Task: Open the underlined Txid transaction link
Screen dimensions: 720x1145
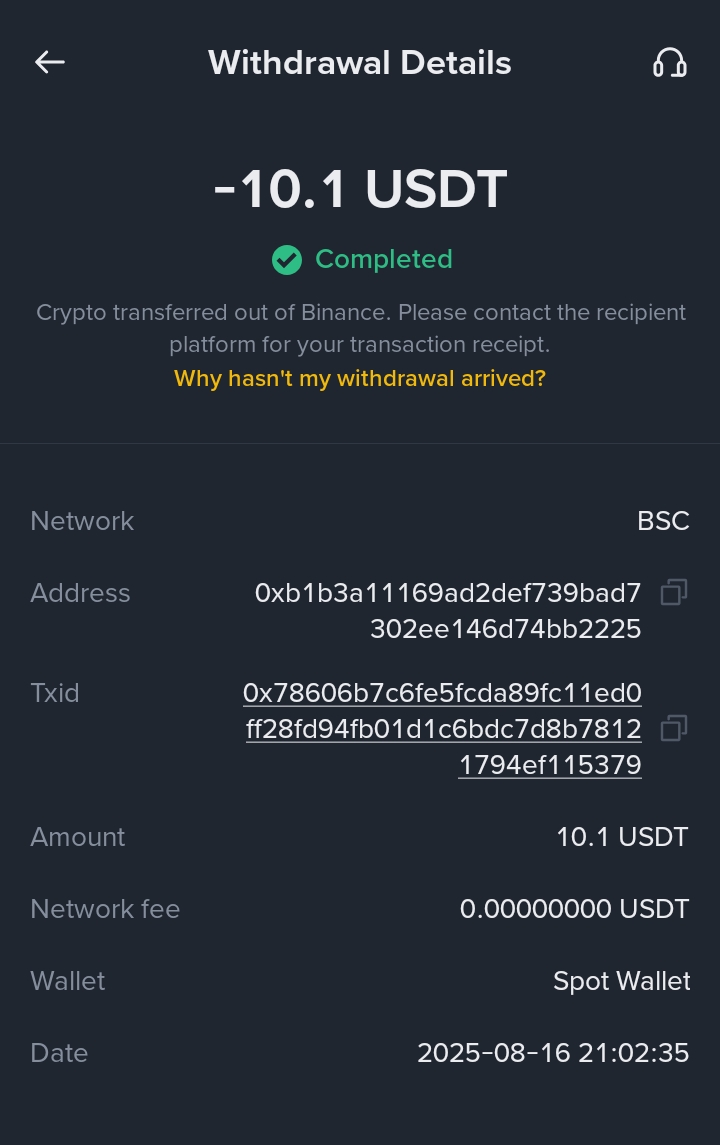Action: point(443,729)
